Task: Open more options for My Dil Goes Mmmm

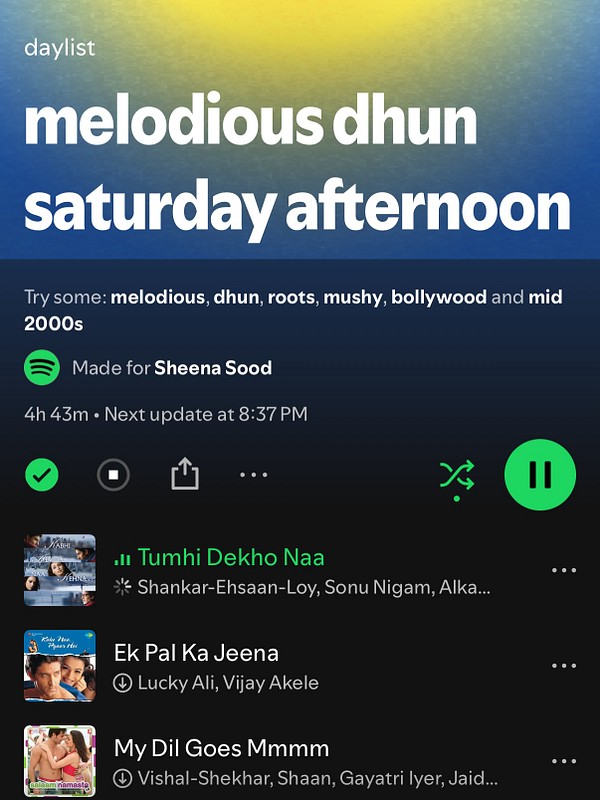Action: point(564,761)
